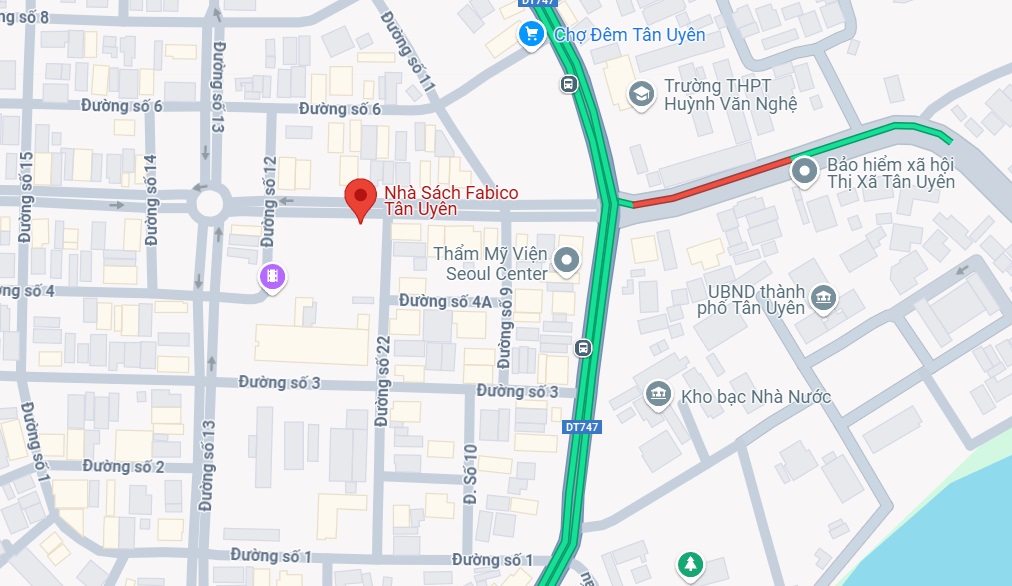Select the Thẩm Mỹ Viện Seoul Center marker
The width and height of the screenshot is (1012, 586).
point(567,263)
